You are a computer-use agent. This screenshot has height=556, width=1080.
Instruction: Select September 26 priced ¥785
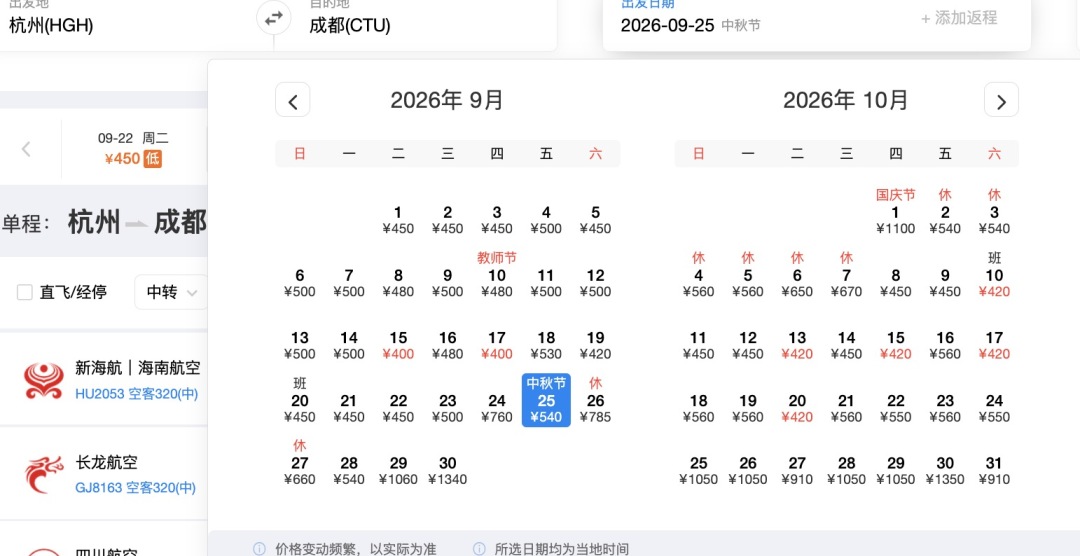pos(595,400)
